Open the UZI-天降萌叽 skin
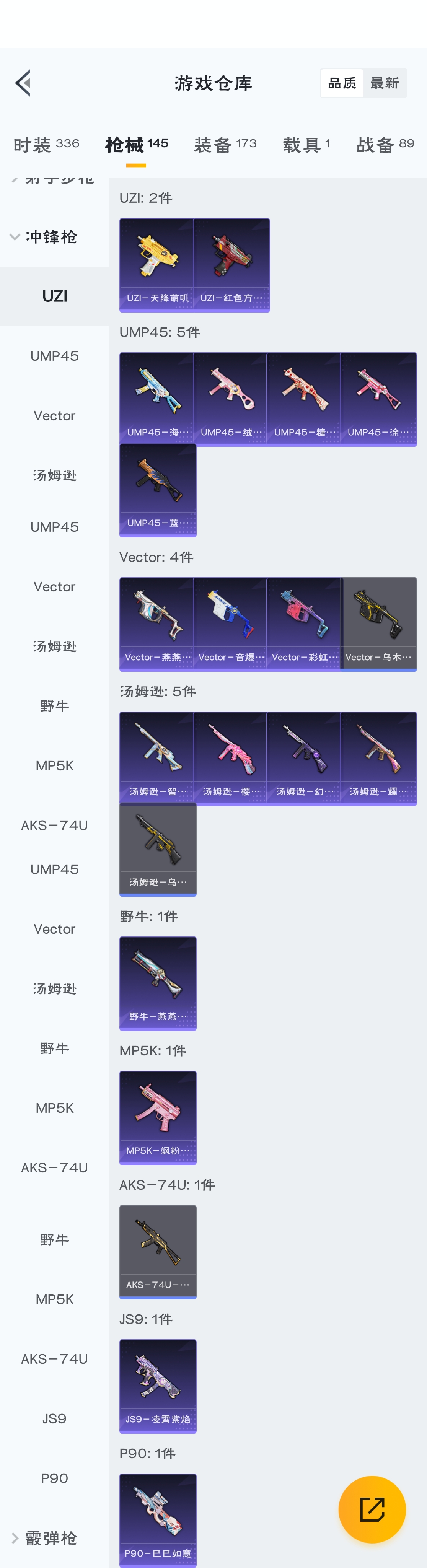 pos(157,265)
